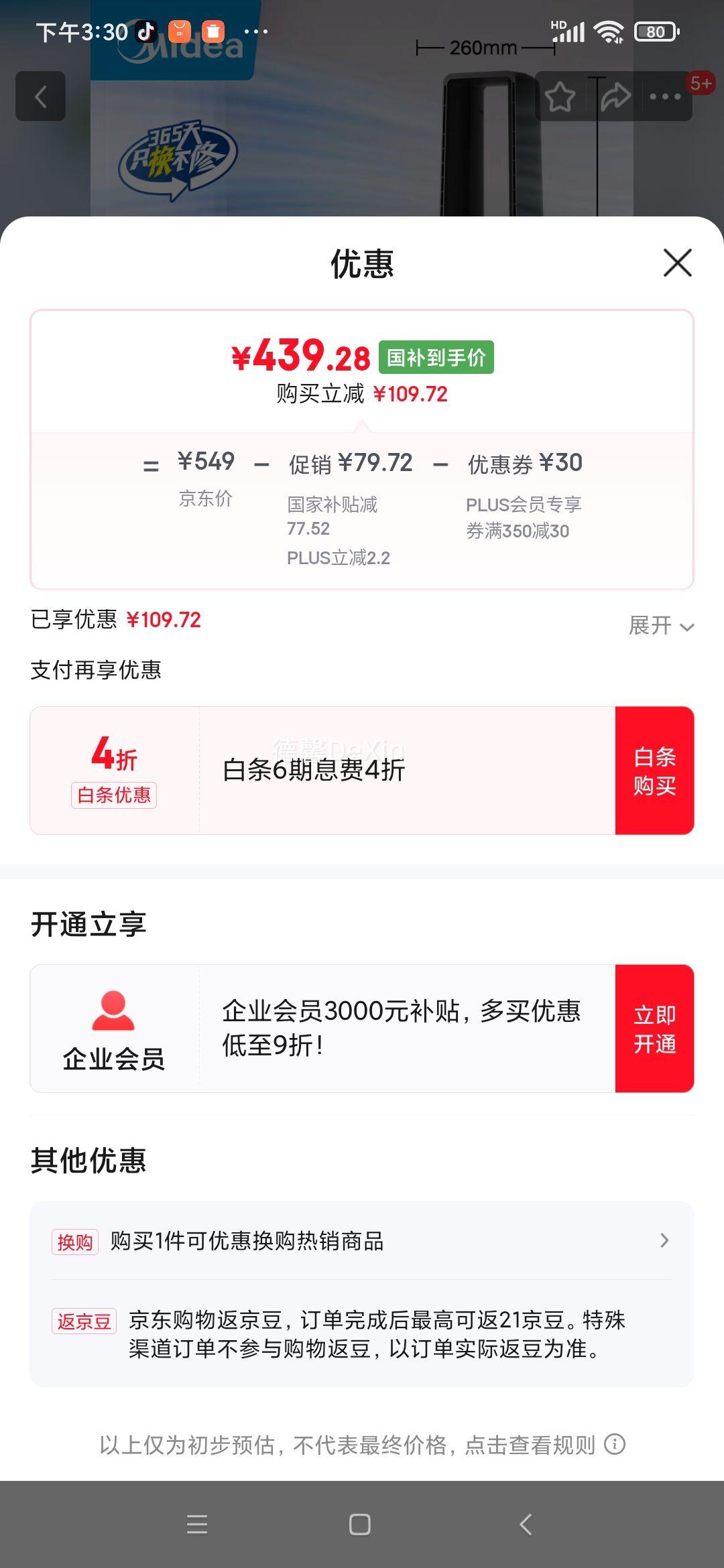Close the 优惠 discount sheet
This screenshot has width=724, height=1568.
click(x=677, y=263)
